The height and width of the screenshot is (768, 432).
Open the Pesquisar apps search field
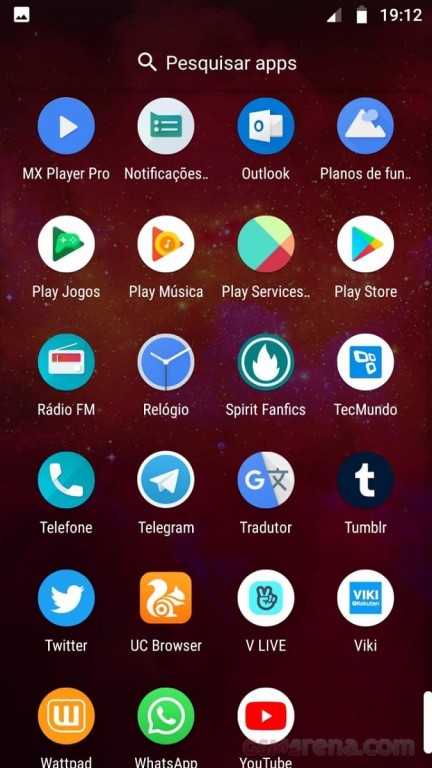[217, 63]
